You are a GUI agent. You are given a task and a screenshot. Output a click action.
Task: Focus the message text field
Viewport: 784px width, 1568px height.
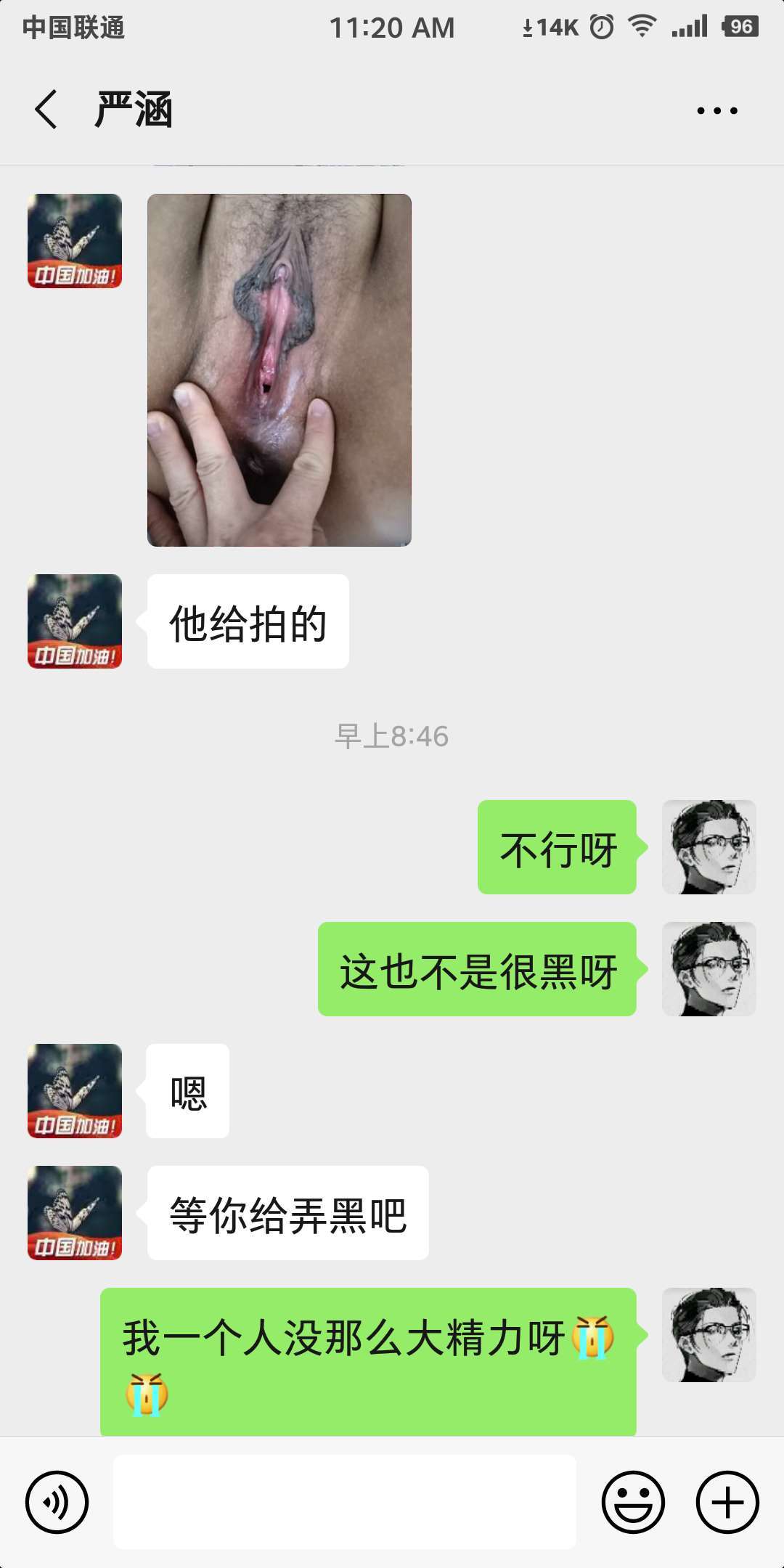344,1502
